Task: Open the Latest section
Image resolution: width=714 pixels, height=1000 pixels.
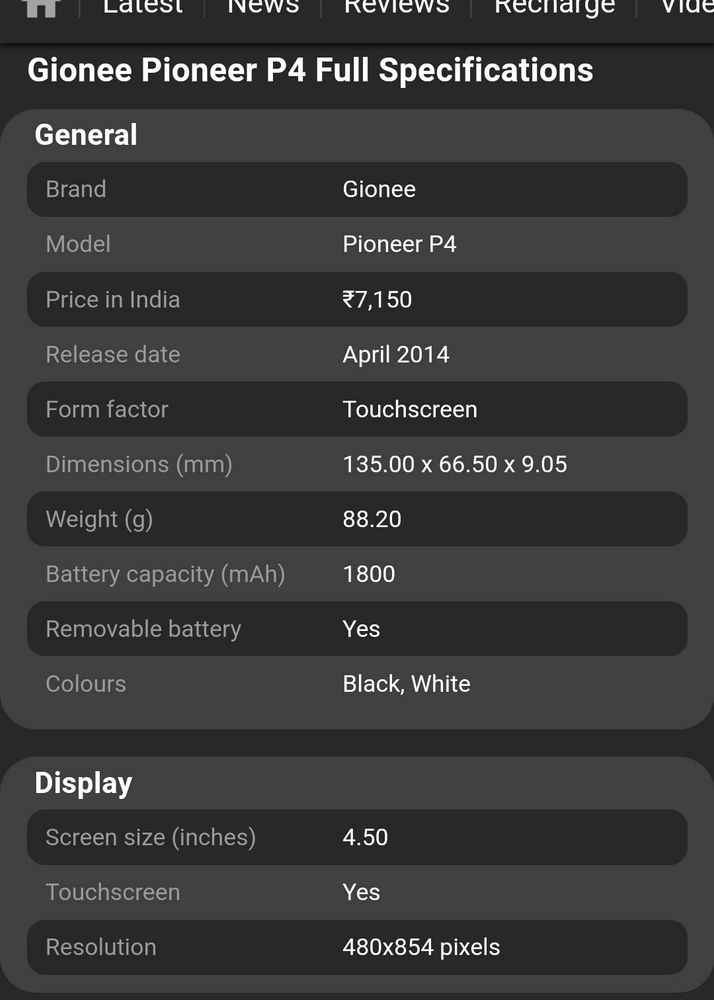Action: (x=143, y=7)
